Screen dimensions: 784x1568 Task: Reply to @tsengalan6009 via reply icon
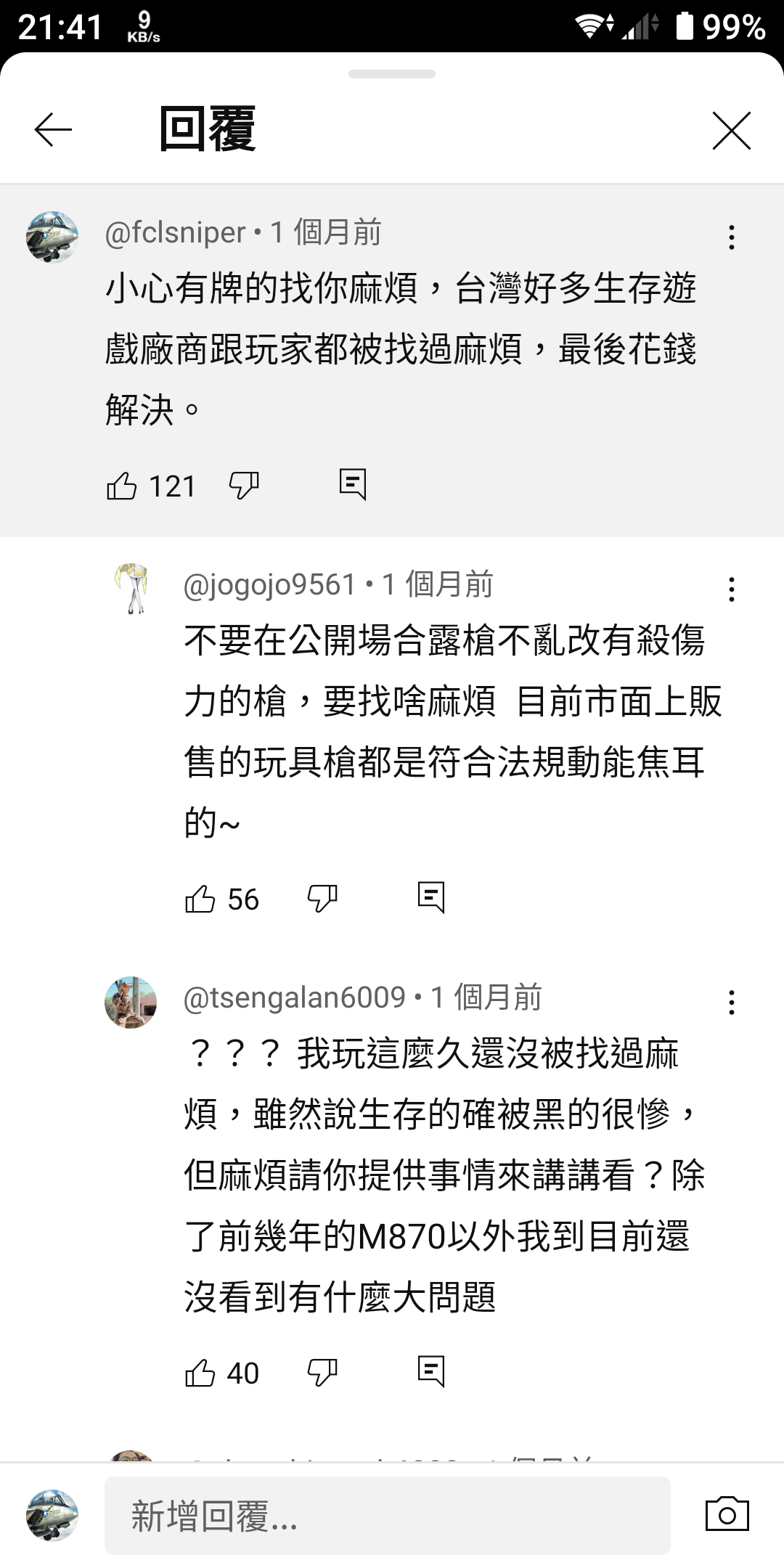(x=431, y=1371)
